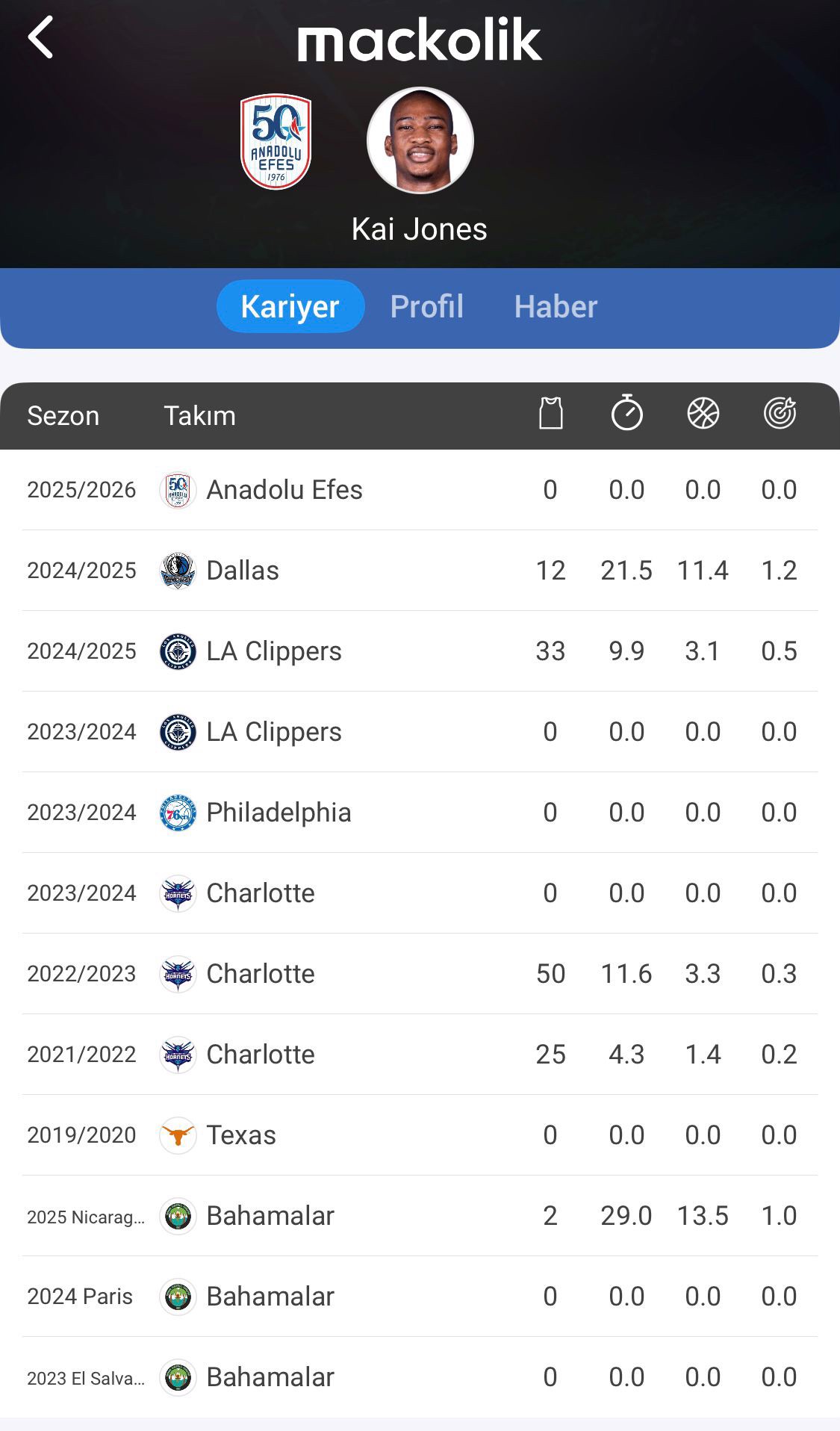Open the 2022/2023 Charlotte row
The image size is (840, 1431).
tap(420, 974)
